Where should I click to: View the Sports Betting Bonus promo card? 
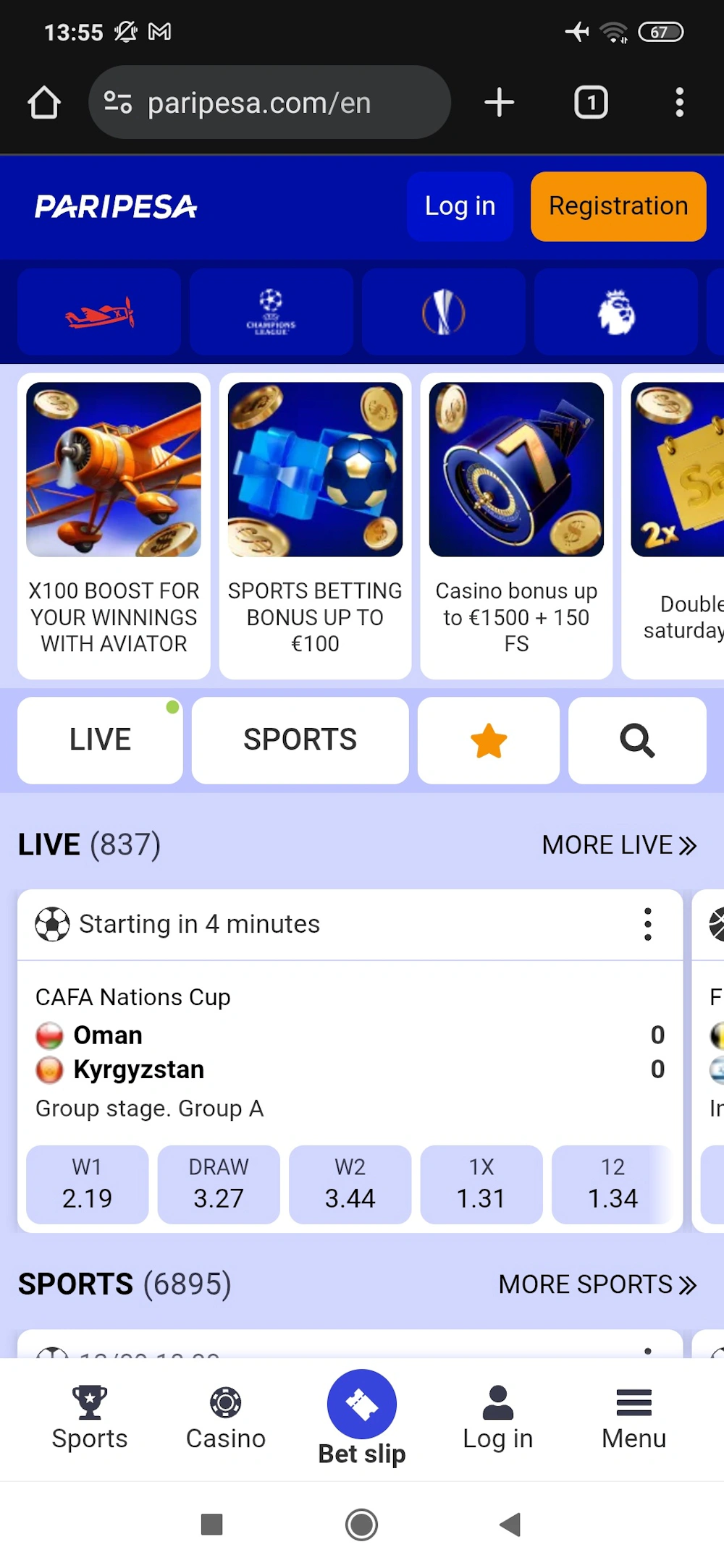[315, 526]
